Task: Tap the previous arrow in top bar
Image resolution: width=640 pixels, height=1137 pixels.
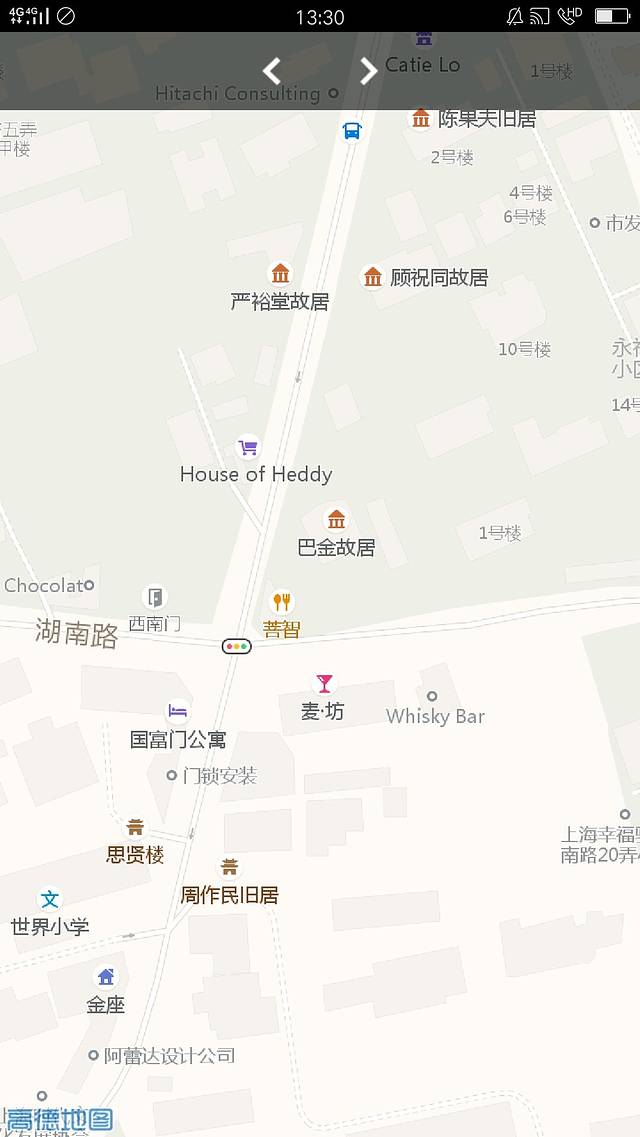Action: (272, 70)
